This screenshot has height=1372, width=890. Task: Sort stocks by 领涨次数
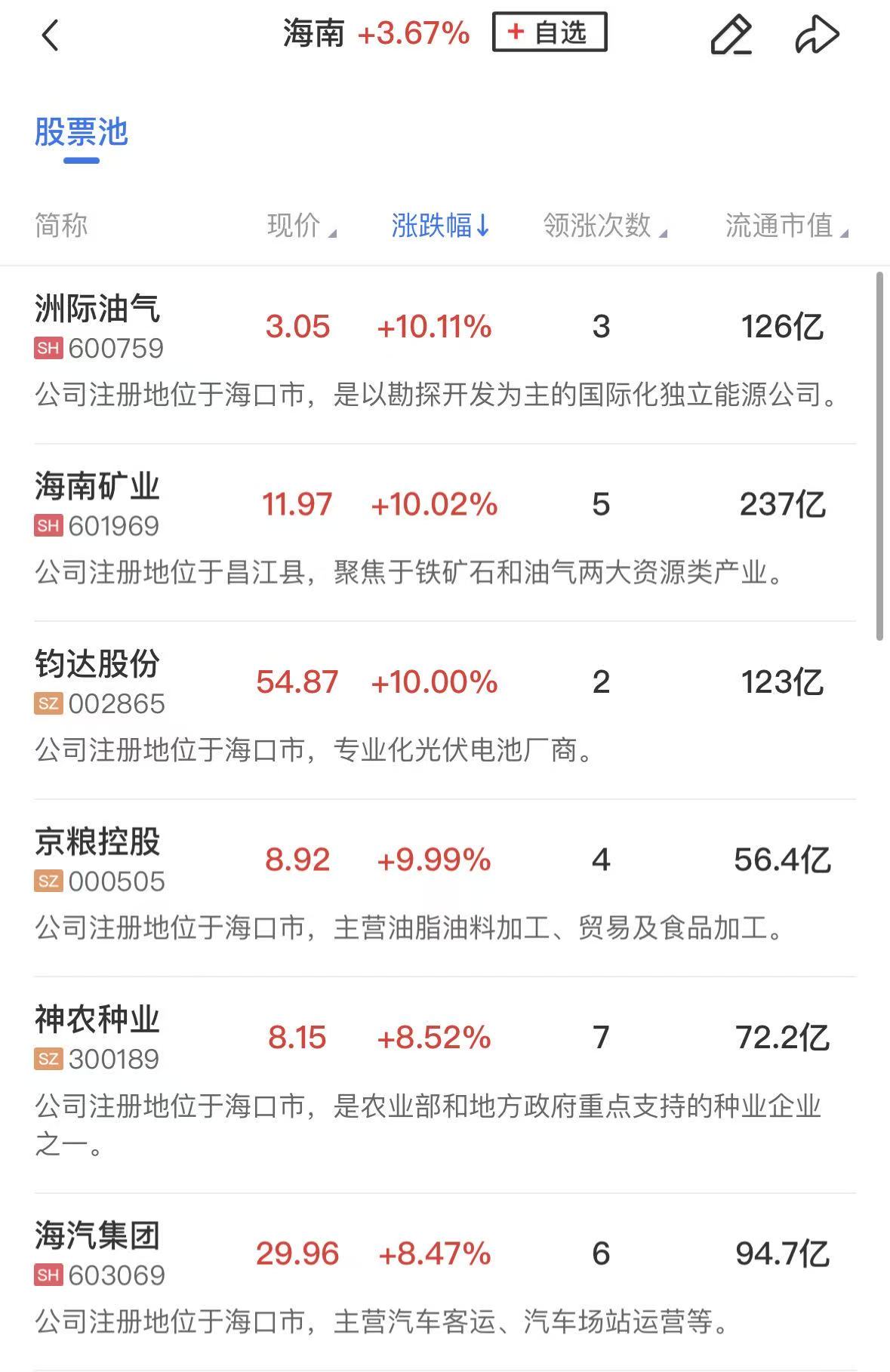(x=604, y=225)
